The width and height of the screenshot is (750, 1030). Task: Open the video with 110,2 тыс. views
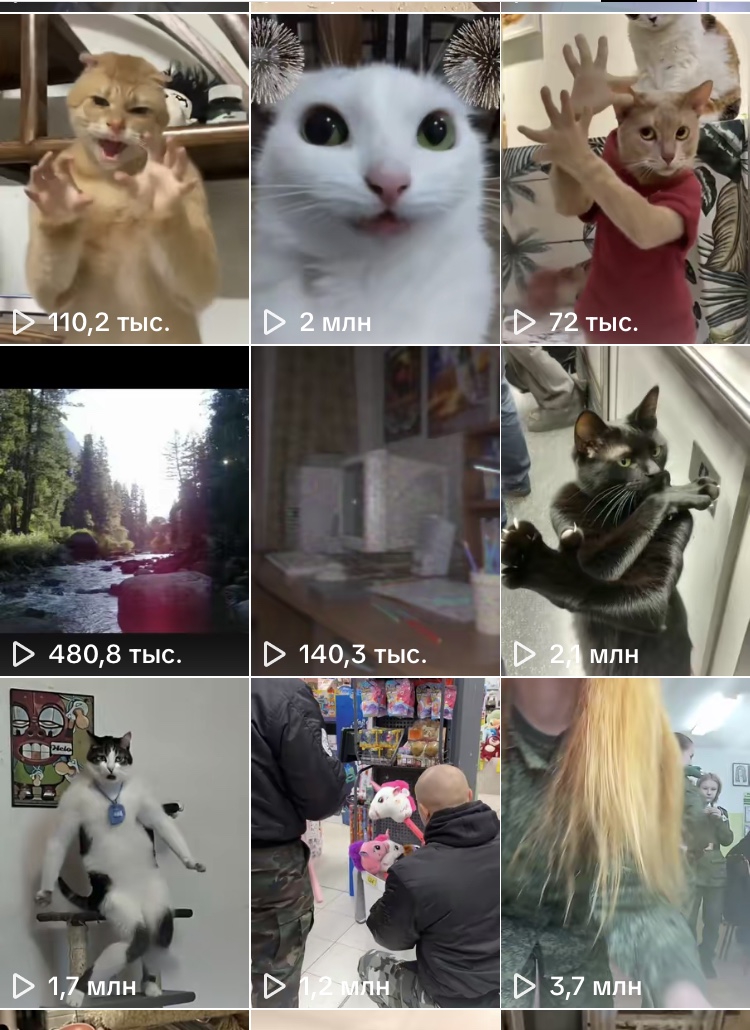(124, 180)
